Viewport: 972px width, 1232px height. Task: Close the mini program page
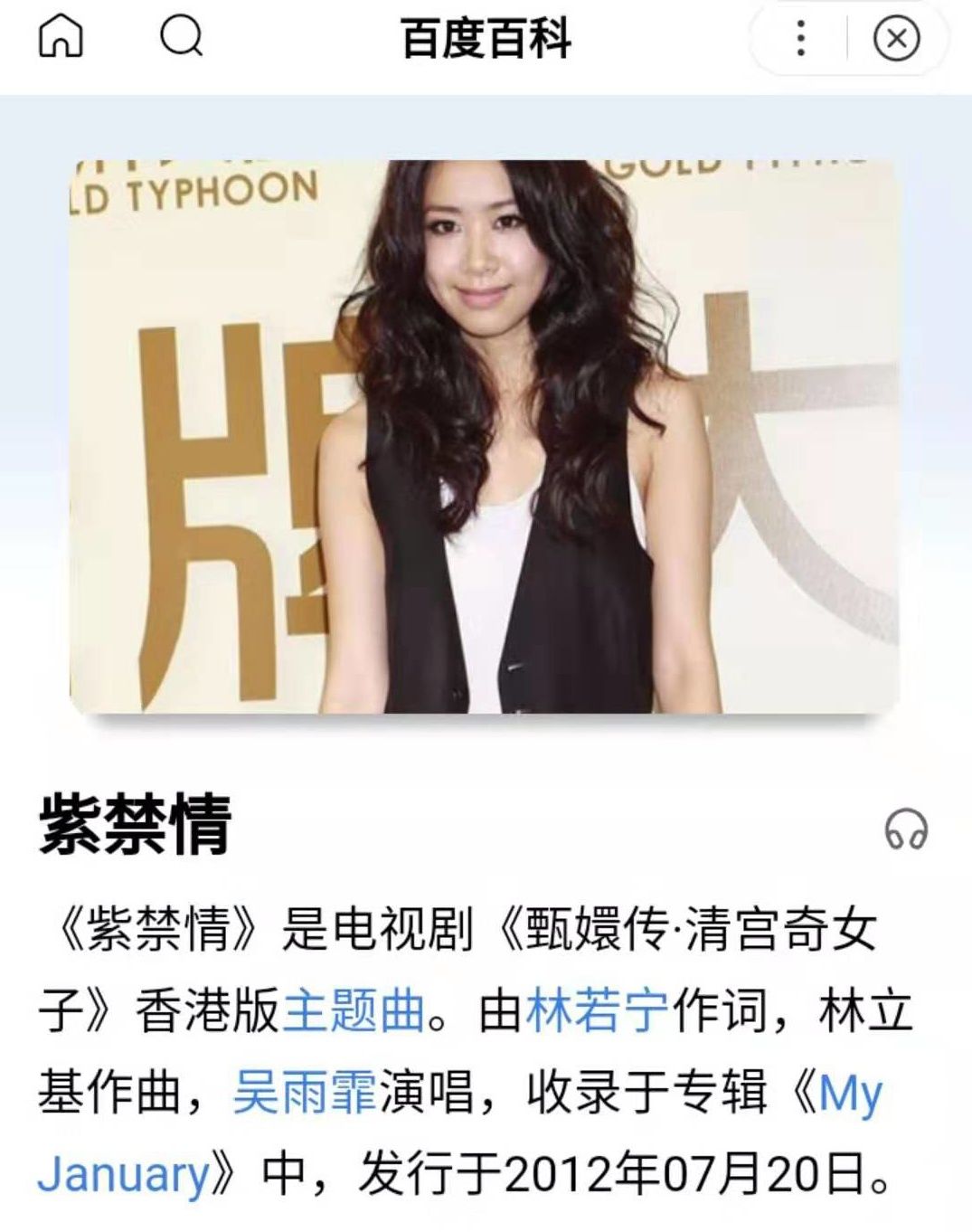[x=896, y=39]
